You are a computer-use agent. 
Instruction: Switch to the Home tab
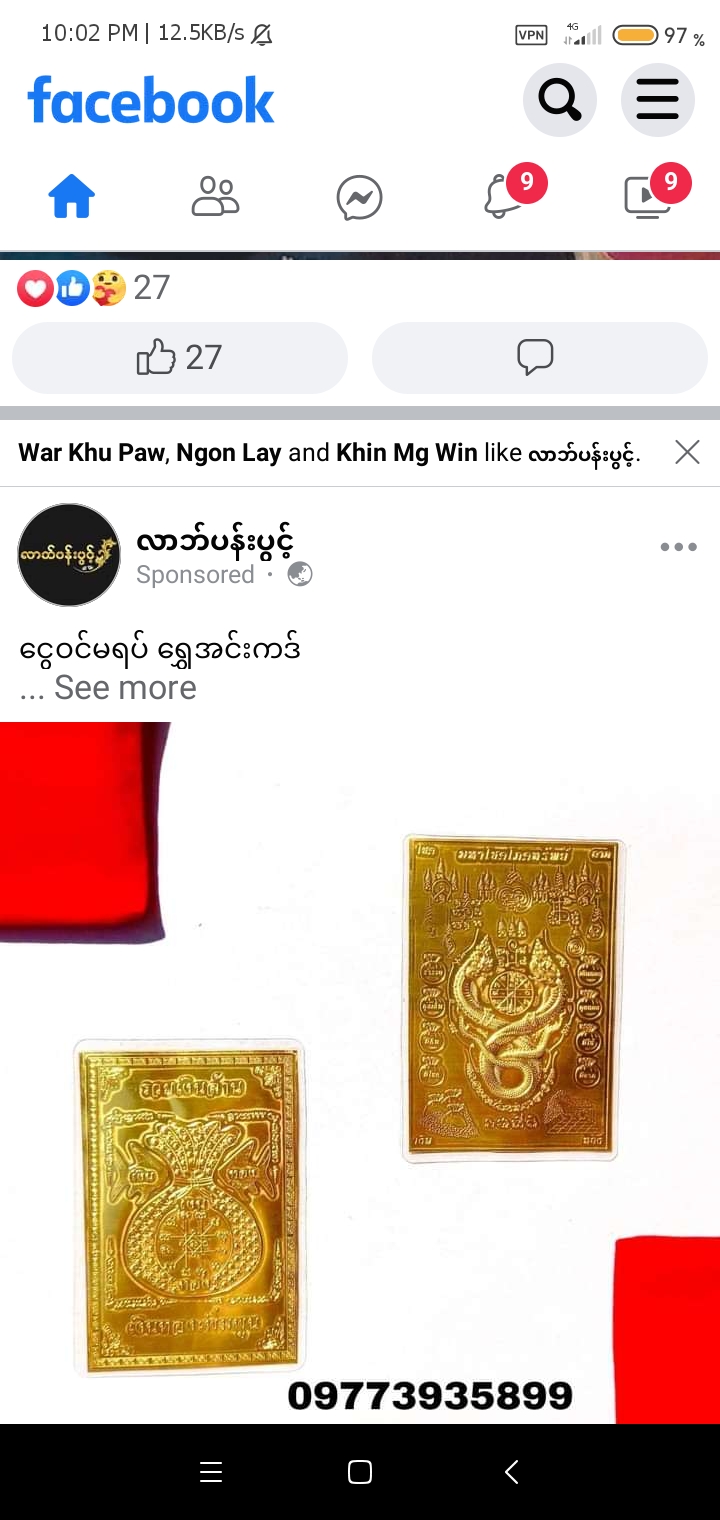[x=72, y=197]
